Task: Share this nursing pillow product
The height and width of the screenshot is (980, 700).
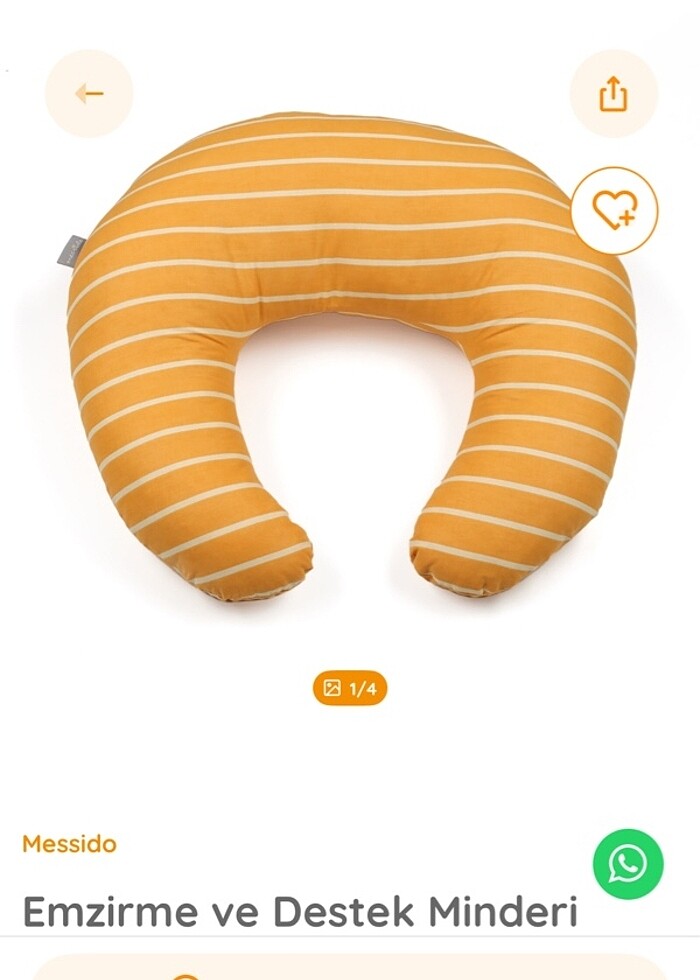Action: coord(613,94)
